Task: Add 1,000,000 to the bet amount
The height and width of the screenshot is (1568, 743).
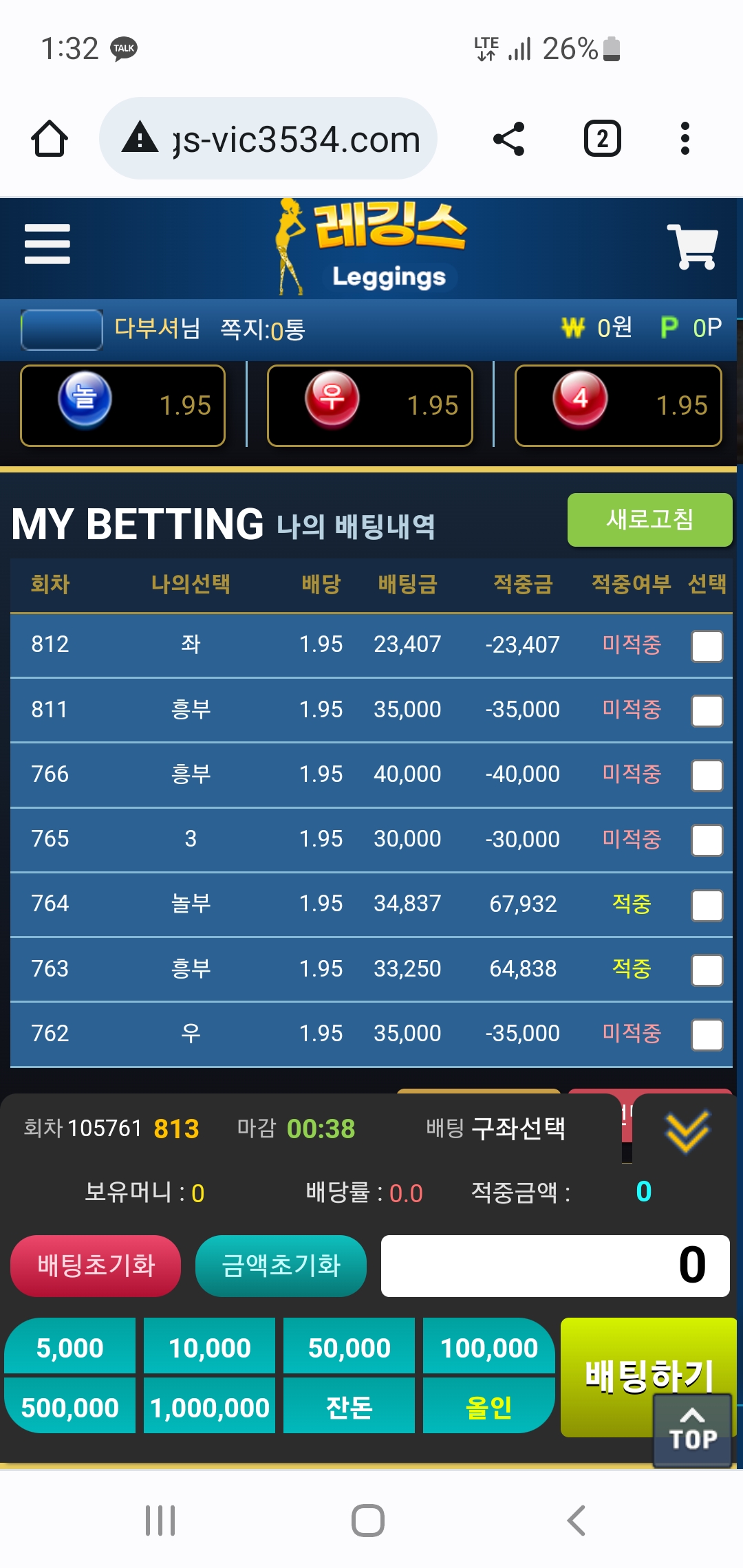Action: click(210, 1407)
